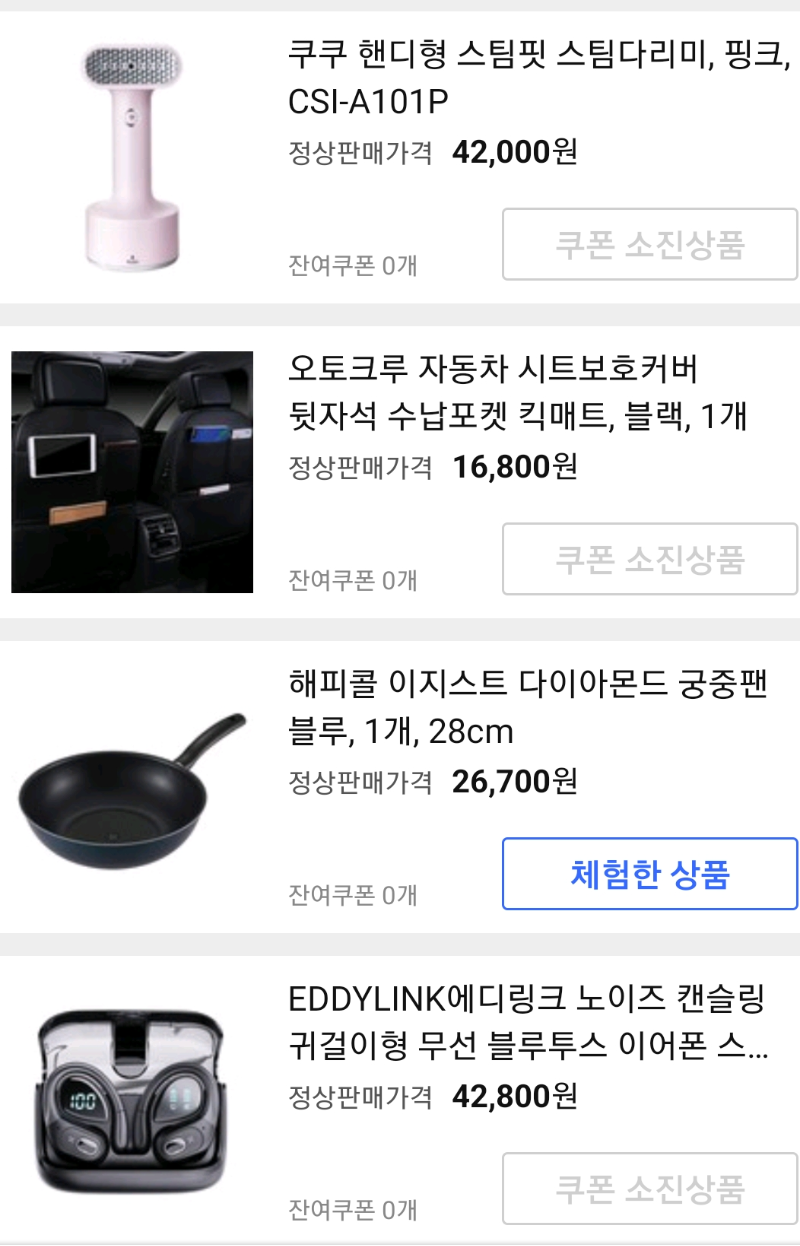This screenshot has height=1246, width=800.
Task: Click the 쿠폰 소진상품 button for the steam iron
Action: tap(648, 244)
